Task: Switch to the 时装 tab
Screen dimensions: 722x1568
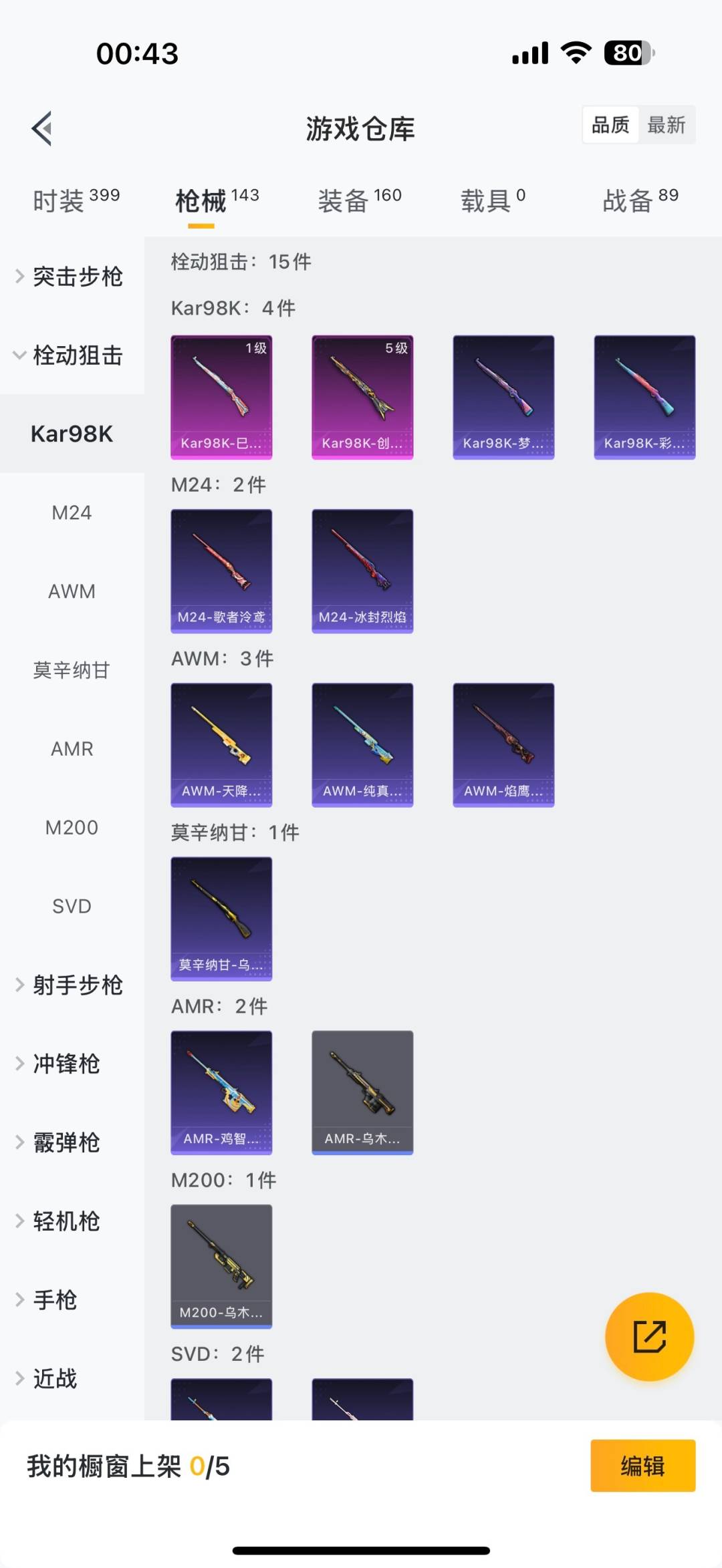Action: [x=76, y=200]
